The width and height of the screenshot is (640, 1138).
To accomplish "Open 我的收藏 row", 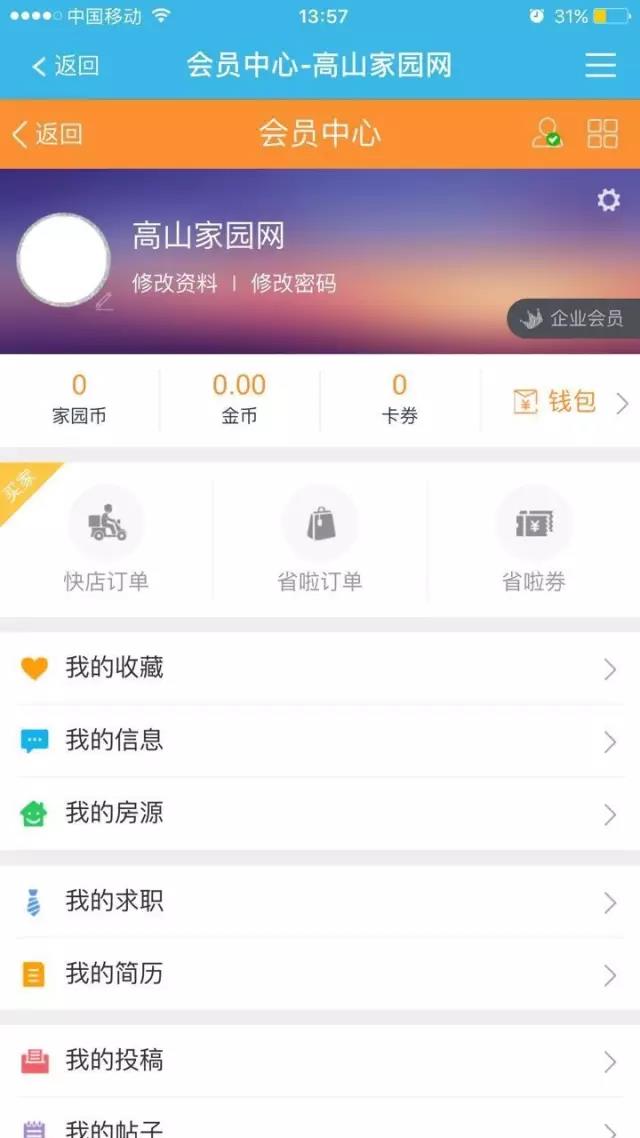I will (x=320, y=668).
